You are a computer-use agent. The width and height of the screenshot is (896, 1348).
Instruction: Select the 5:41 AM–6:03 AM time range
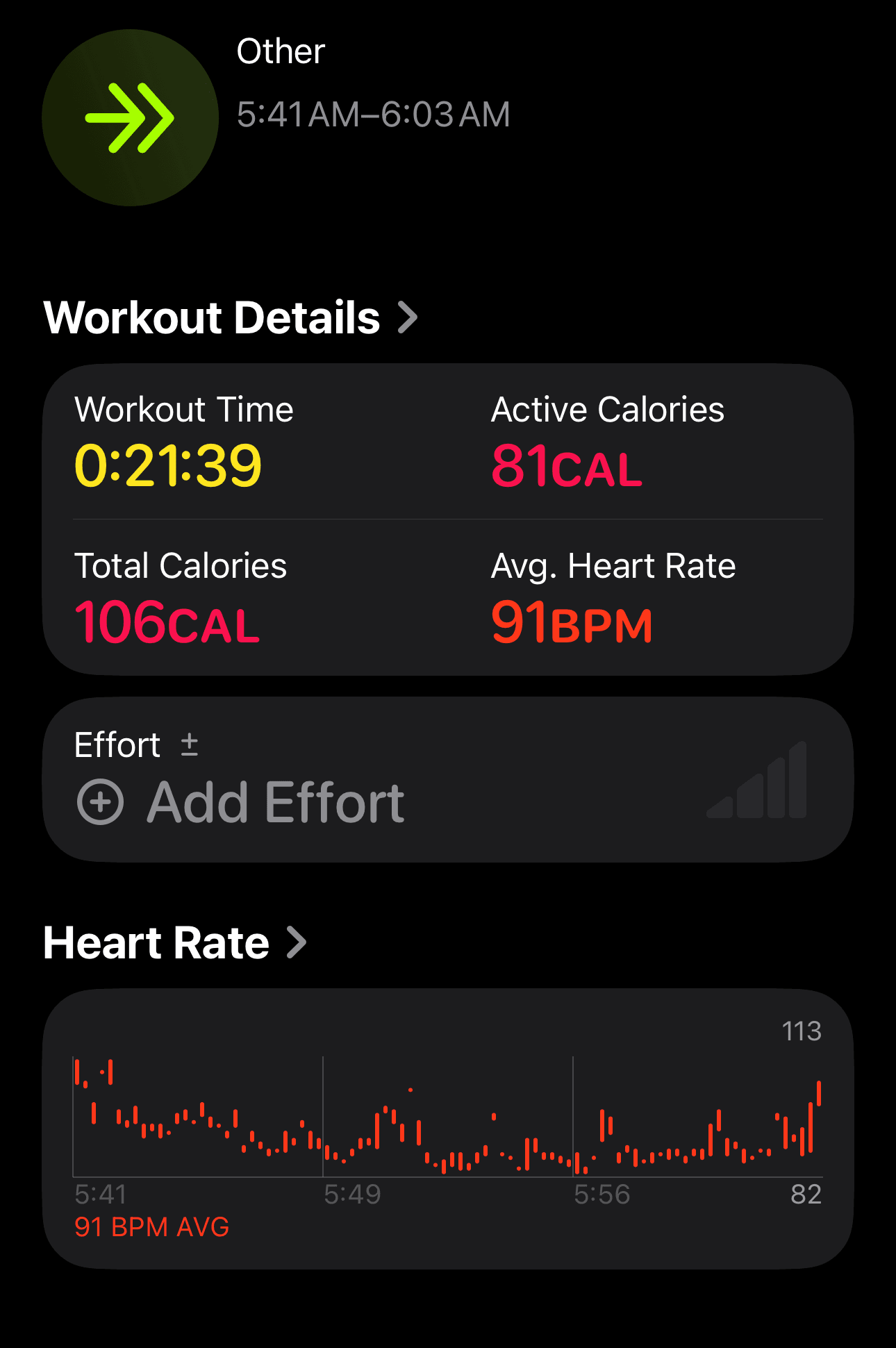coord(373,115)
